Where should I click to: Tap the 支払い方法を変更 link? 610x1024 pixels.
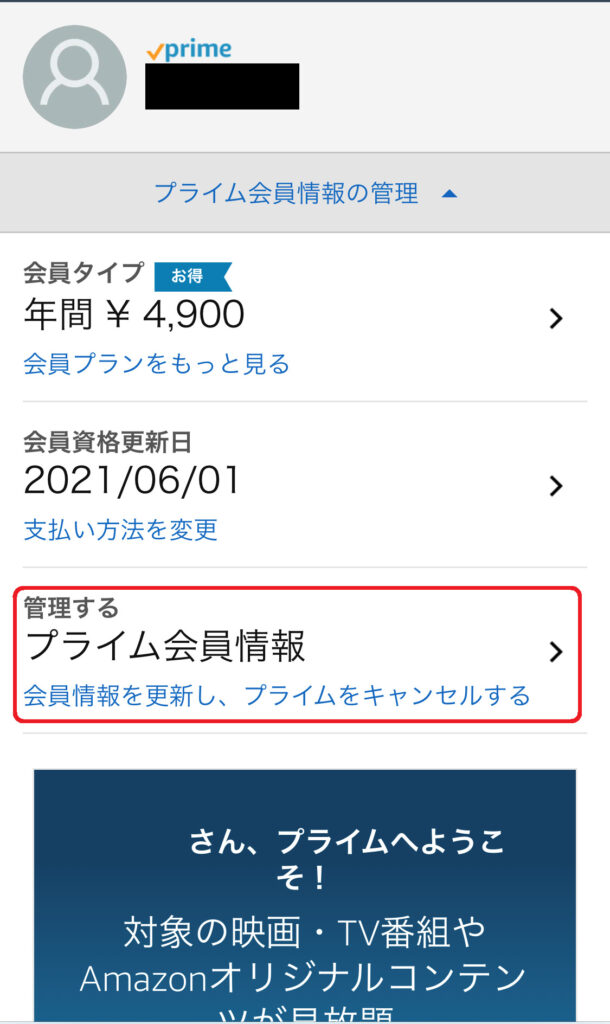(120, 529)
